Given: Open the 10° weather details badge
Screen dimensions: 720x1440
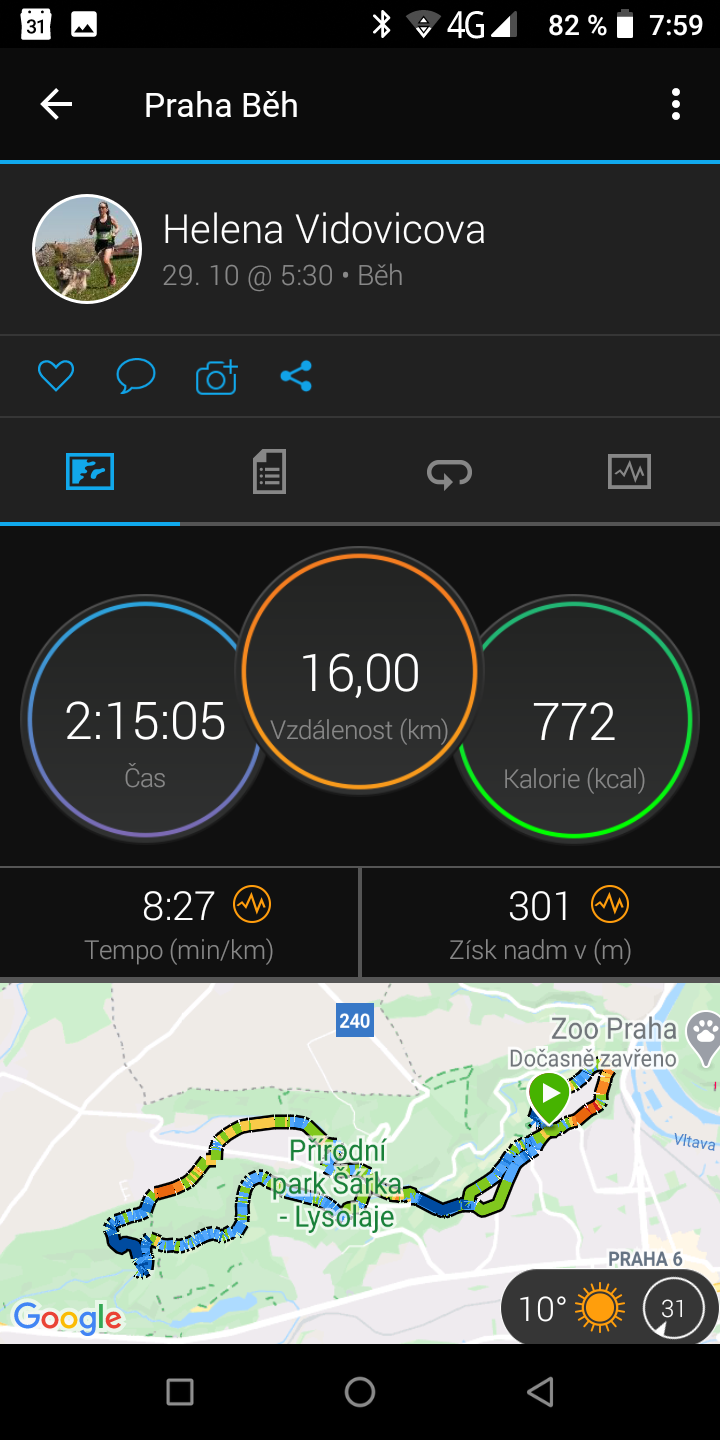Looking at the screenshot, I should [x=610, y=1307].
